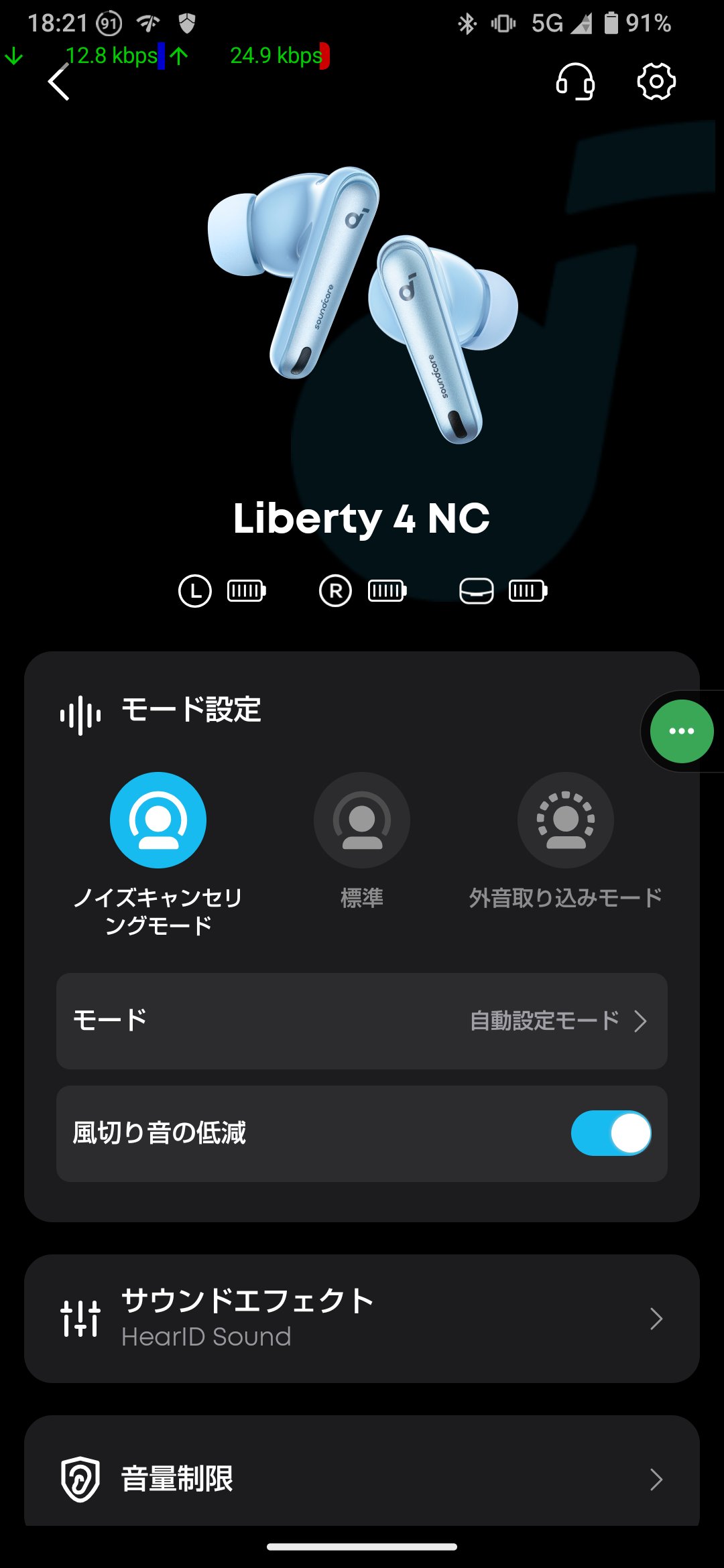Image resolution: width=724 pixels, height=1568 pixels.
Task: Open 音量制限 settings
Action: pyautogui.click(x=362, y=1478)
